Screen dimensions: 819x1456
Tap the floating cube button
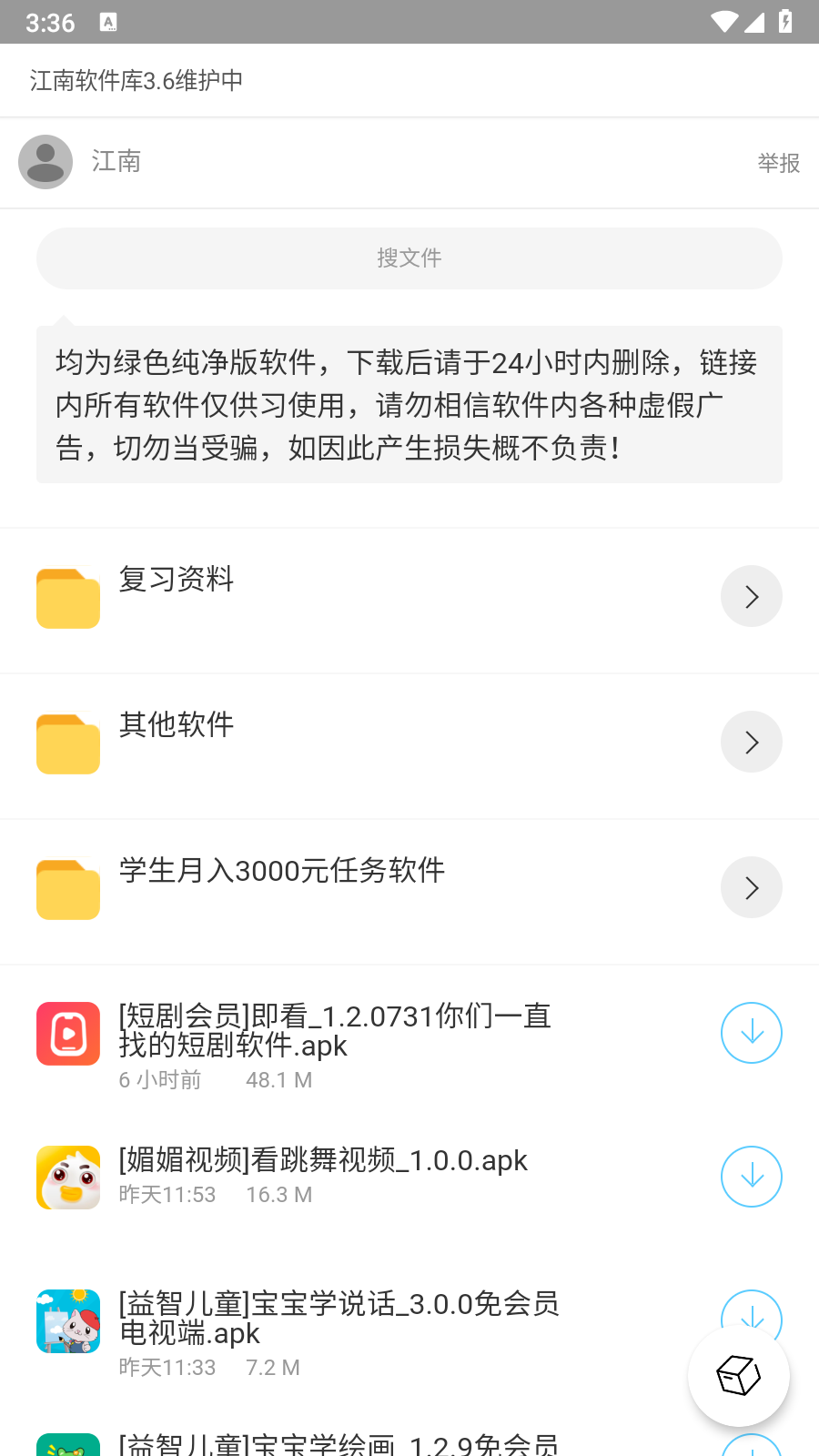click(738, 1375)
